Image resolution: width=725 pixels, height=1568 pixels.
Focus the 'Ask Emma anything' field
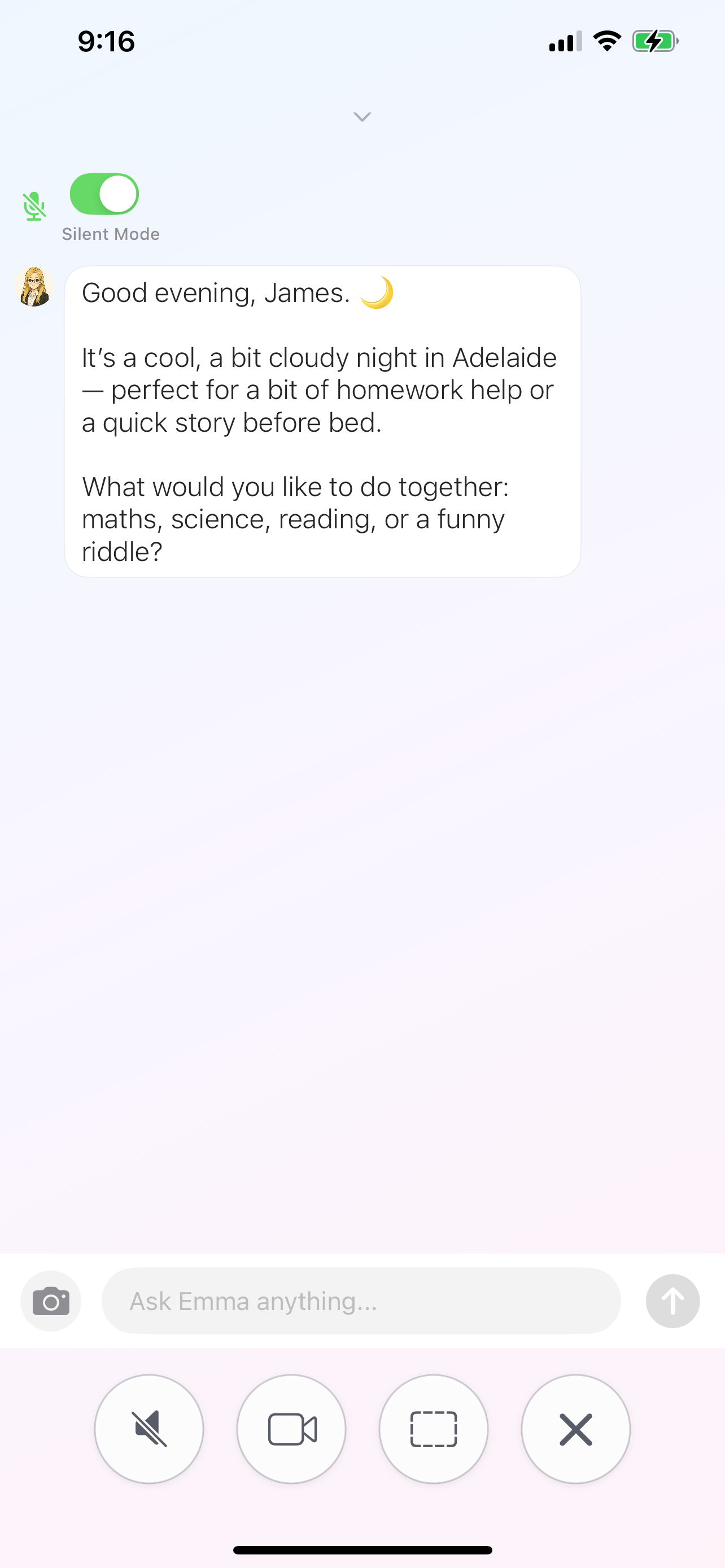tap(361, 1302)
